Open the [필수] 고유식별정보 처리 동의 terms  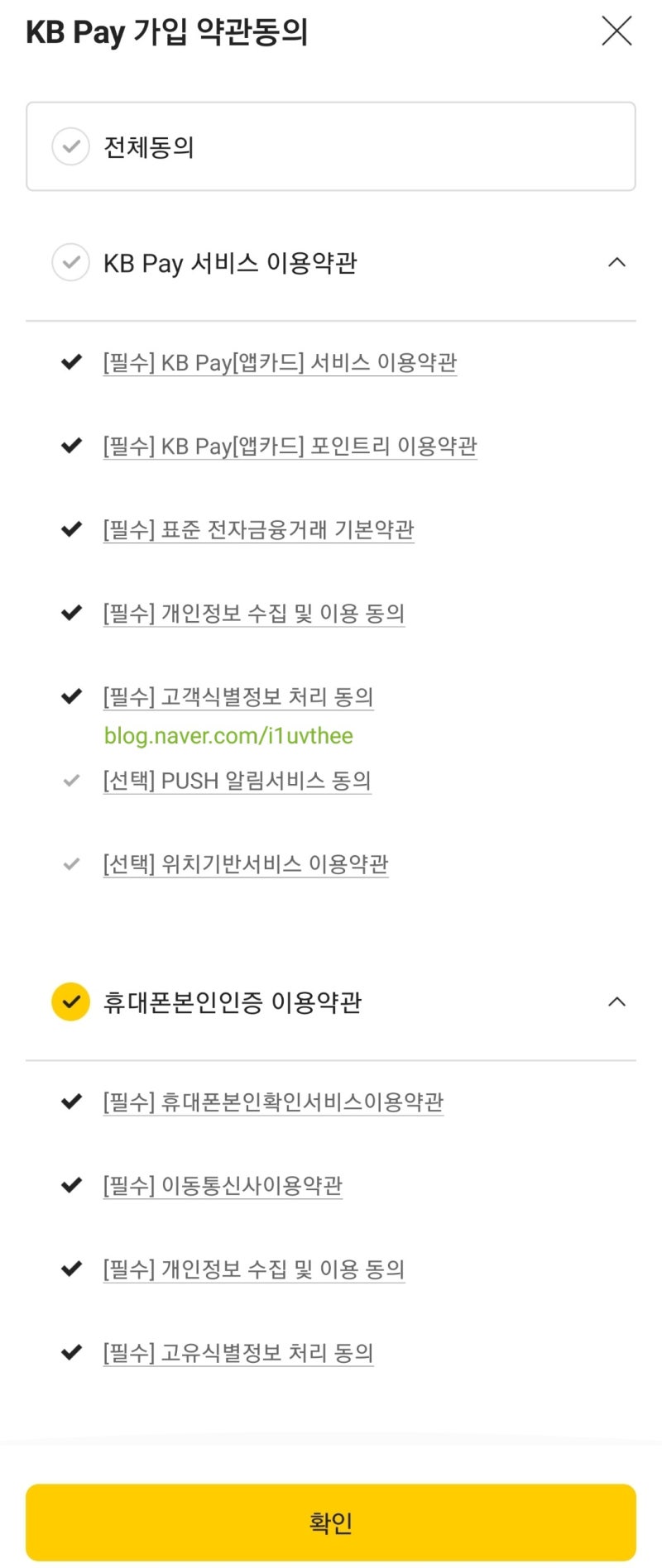[x=237, y=1350]
